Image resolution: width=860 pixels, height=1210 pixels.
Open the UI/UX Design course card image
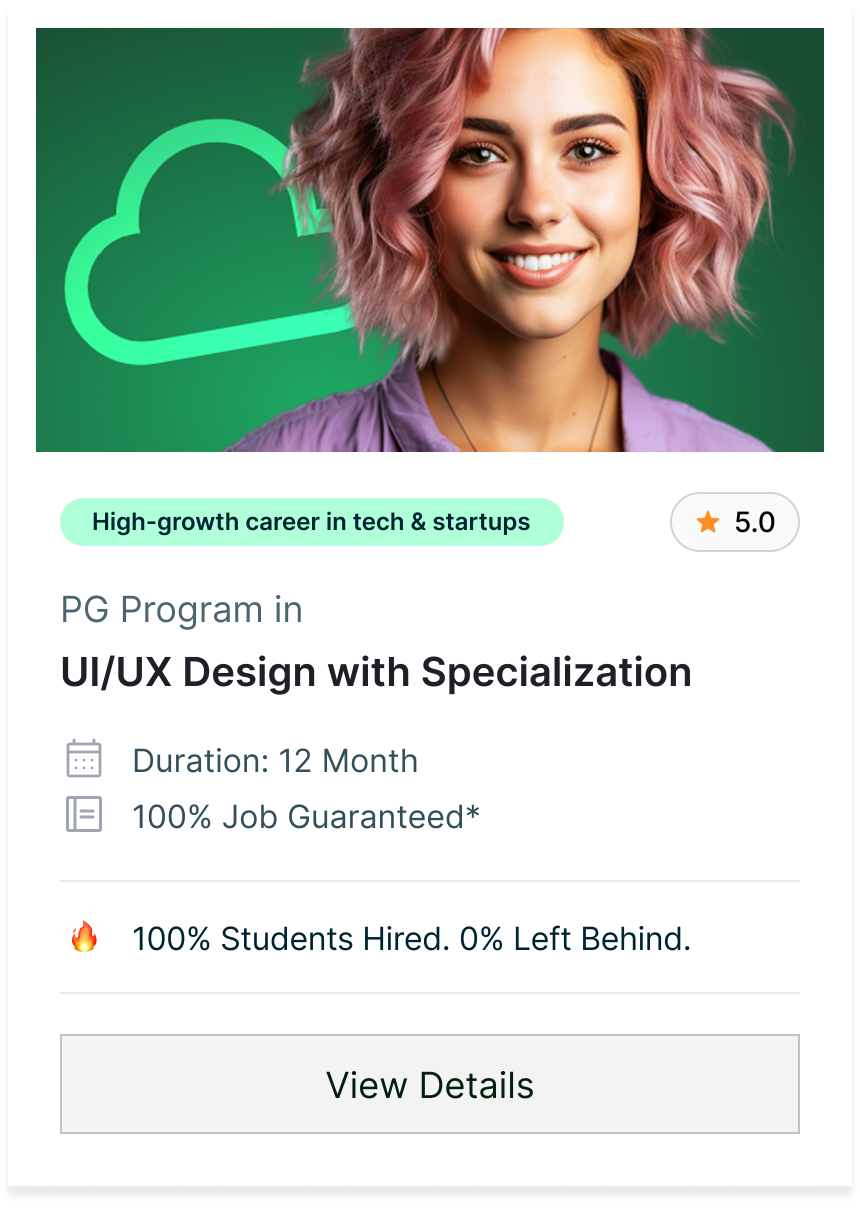tap(430, 240)
